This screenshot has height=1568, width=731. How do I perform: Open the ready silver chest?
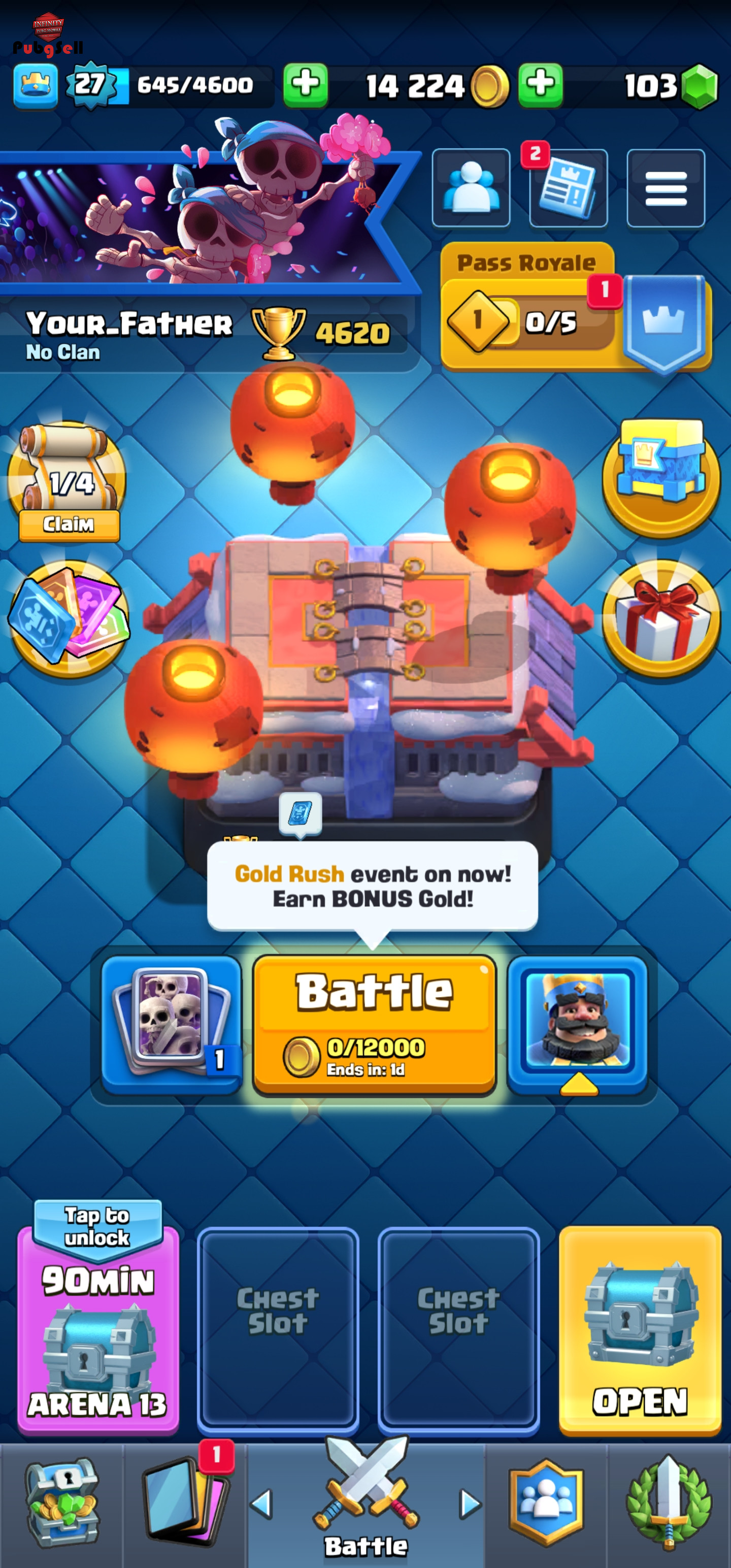pos(640,1329)
